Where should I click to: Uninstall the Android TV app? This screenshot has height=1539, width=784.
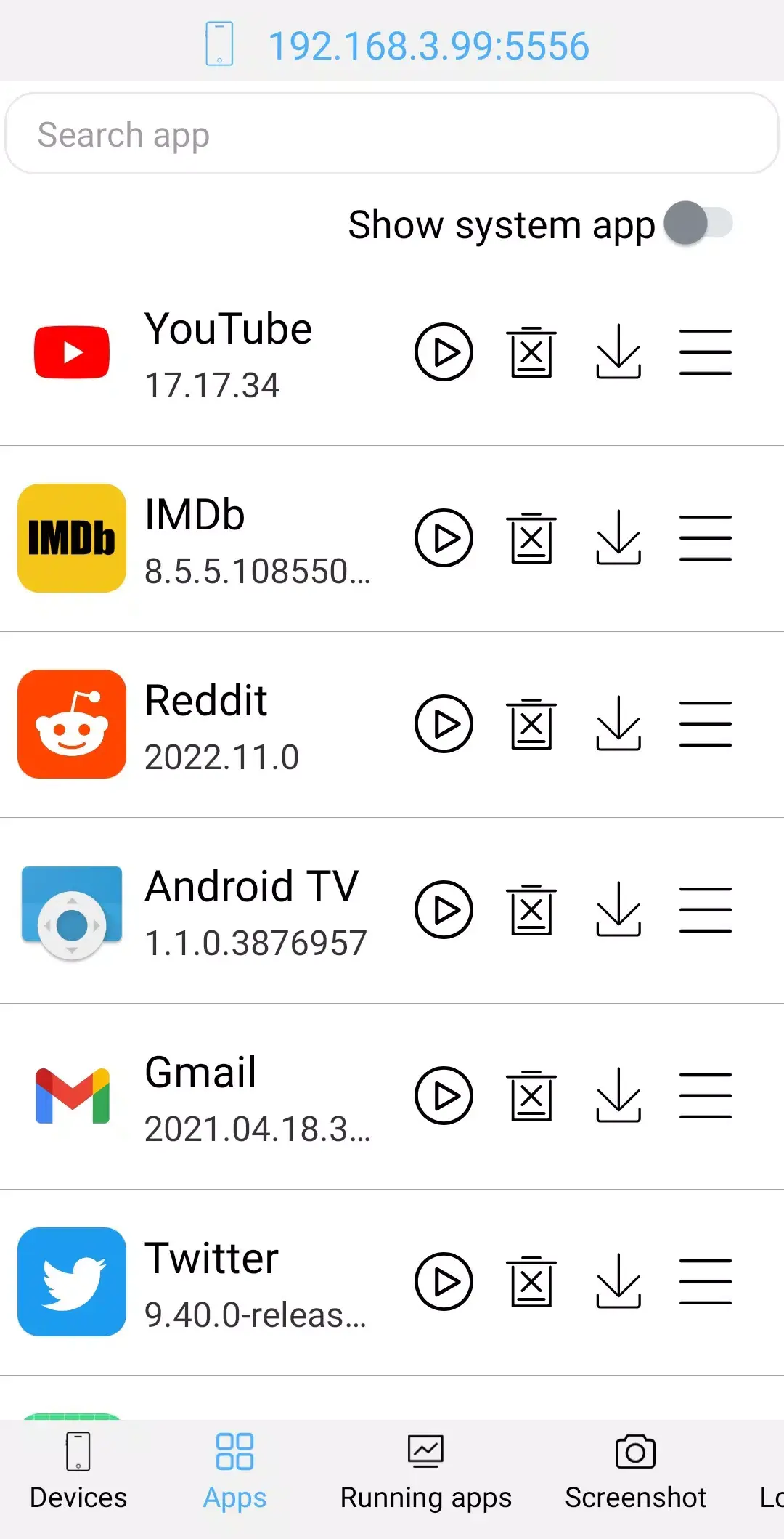(531, 910)
